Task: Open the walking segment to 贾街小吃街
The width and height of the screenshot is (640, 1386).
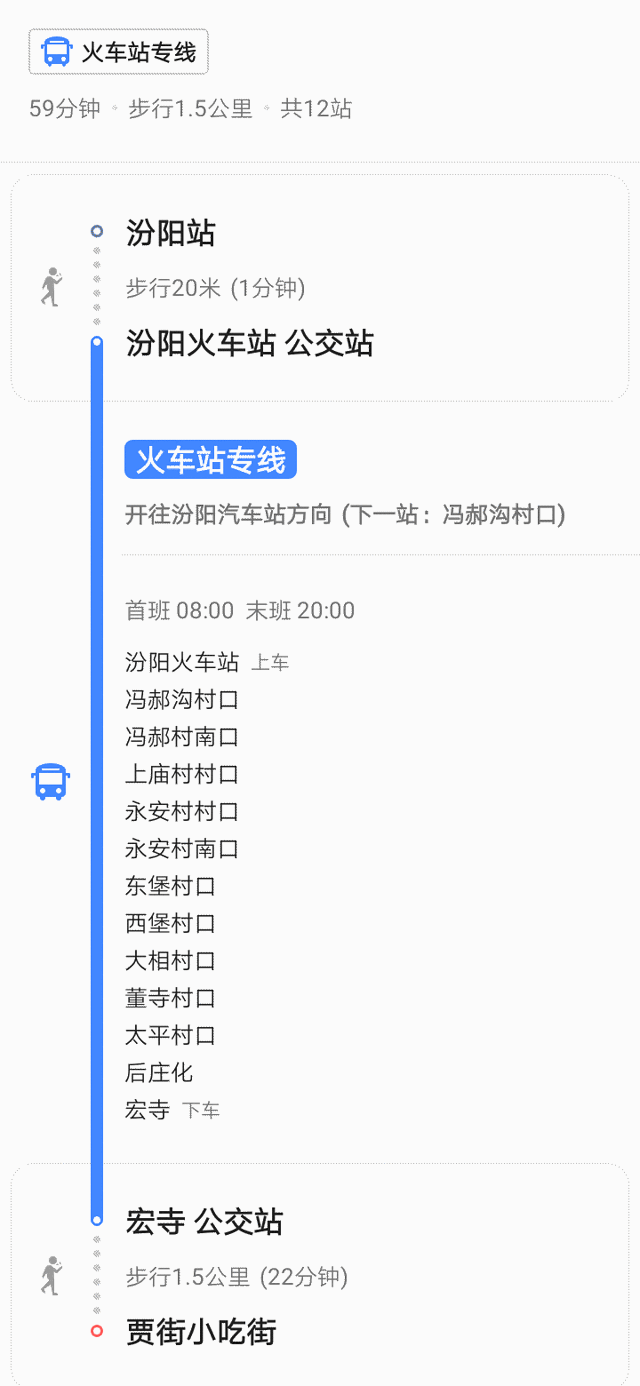Action: 236,1277
